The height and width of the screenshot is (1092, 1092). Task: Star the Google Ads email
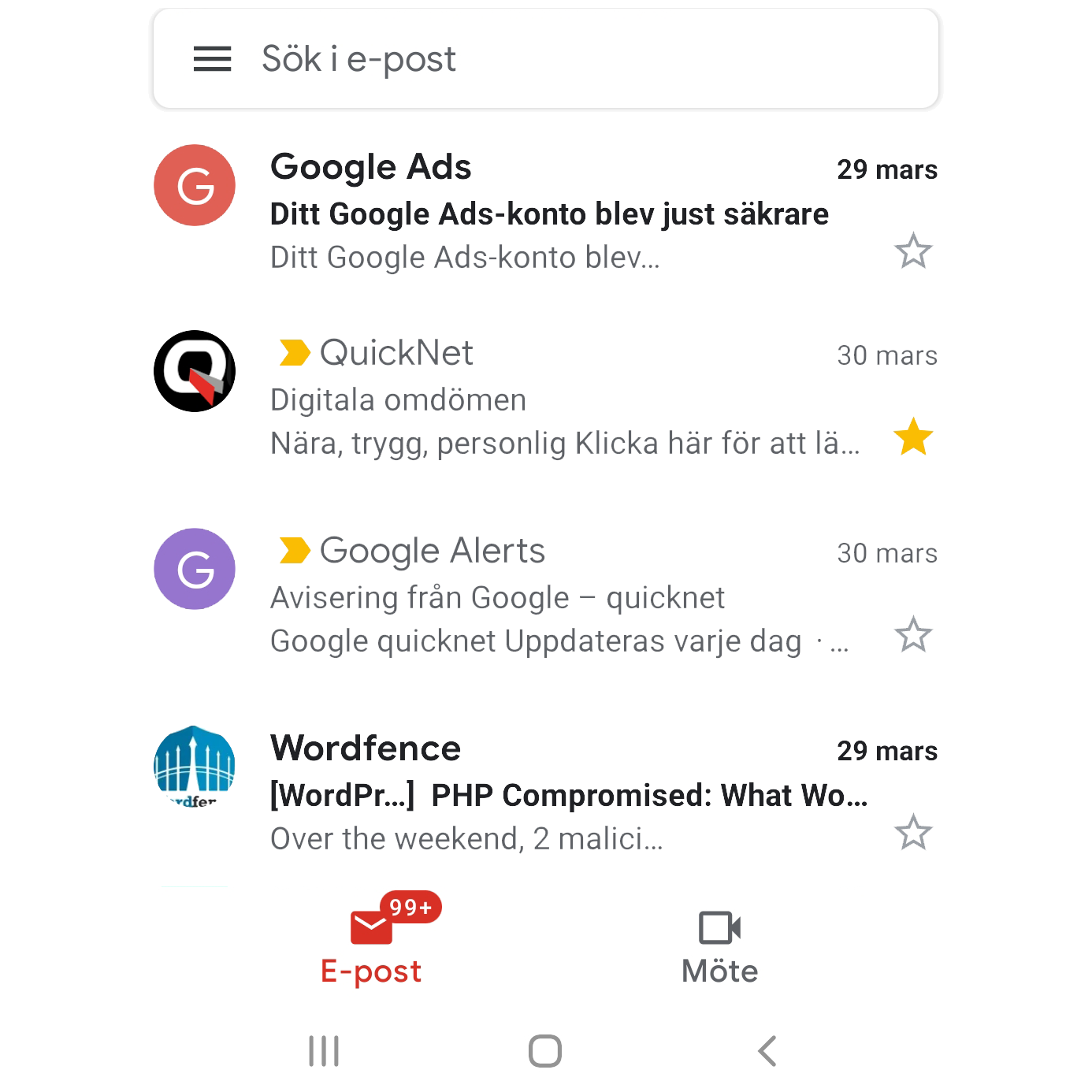click(913, 251)
